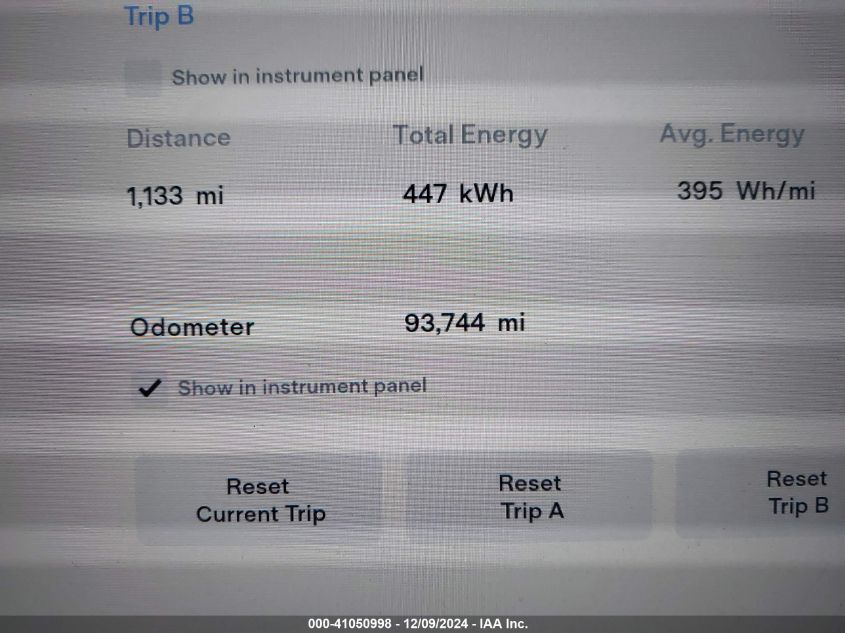The height and width of the screenshot is (633, 845).
Task: Reset the Trip A counter
Action: click(x=531, y=497)
